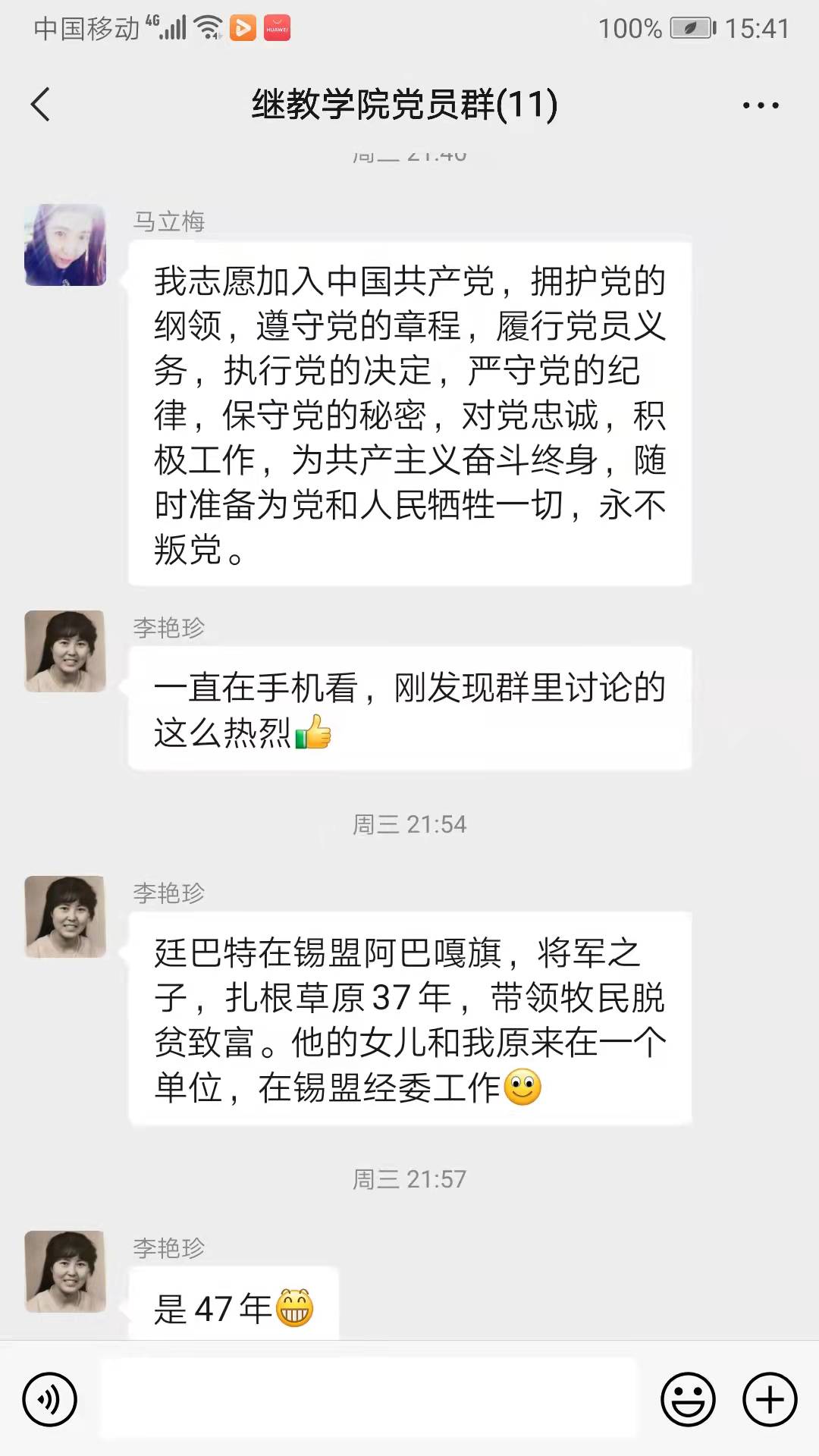Tap 马立梅's profile avatar
Viewport: 819px width, 1456px height.
click(65, 245)
